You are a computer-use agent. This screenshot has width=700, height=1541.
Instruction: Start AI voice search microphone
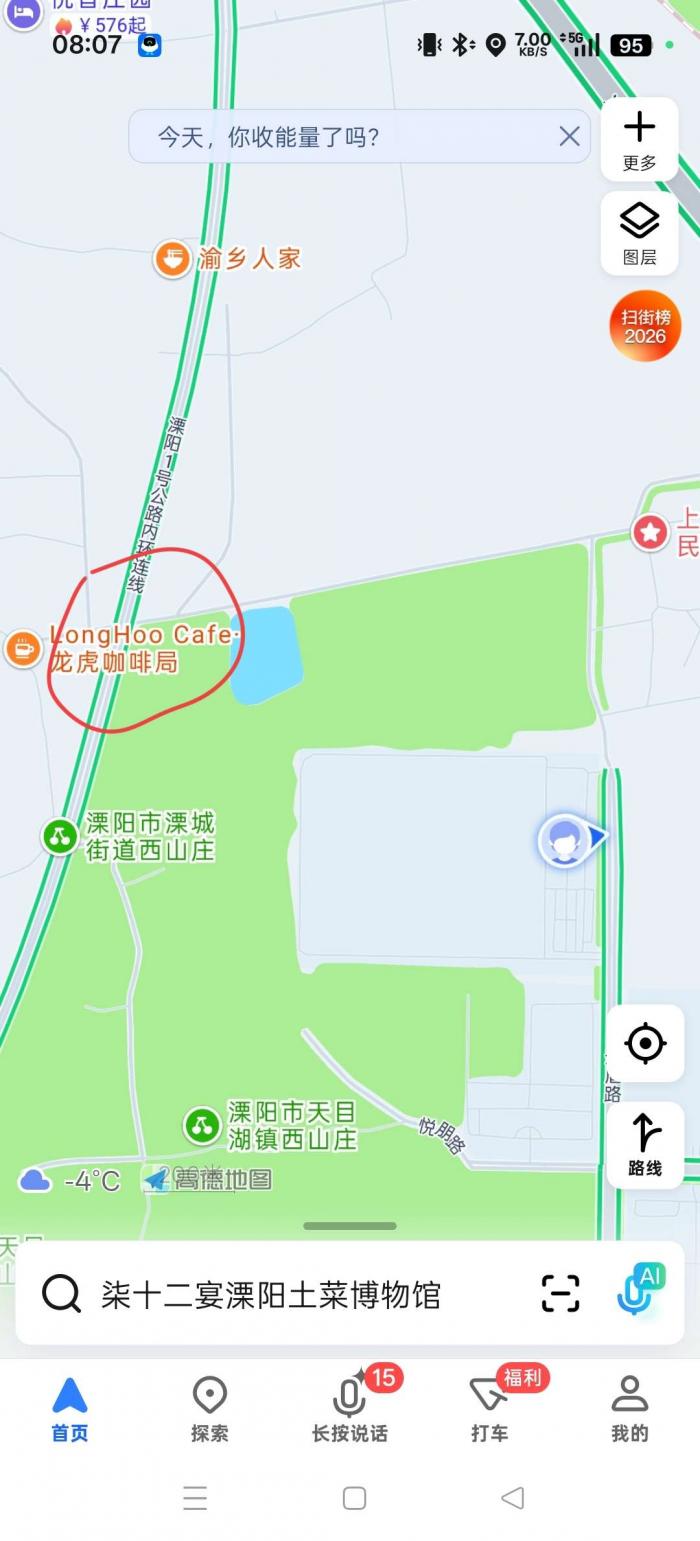pos(638,1291)
